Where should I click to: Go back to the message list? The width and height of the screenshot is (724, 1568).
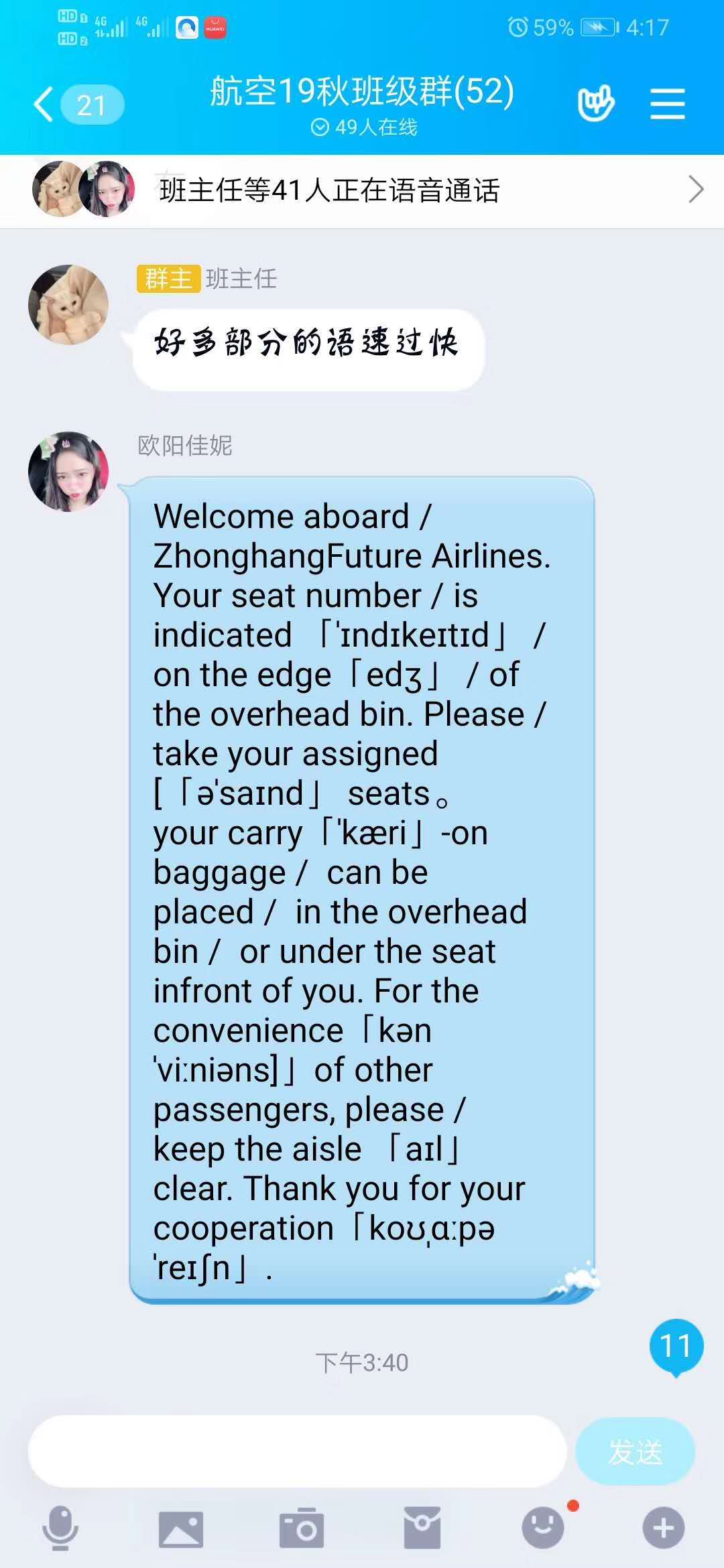pyautogui.click(x=78, y=105)
